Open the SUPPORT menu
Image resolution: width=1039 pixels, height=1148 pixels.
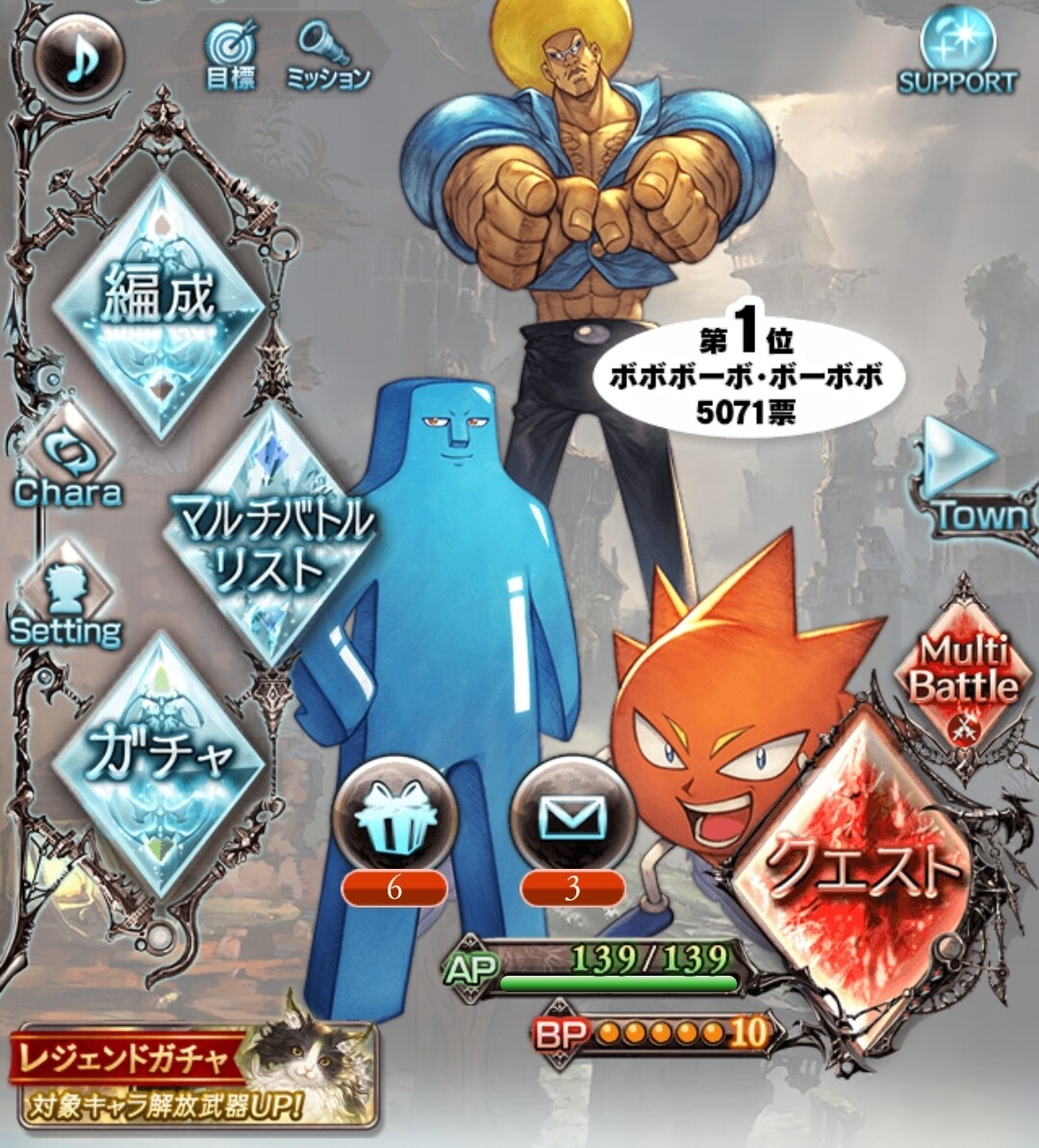point(957,53)
